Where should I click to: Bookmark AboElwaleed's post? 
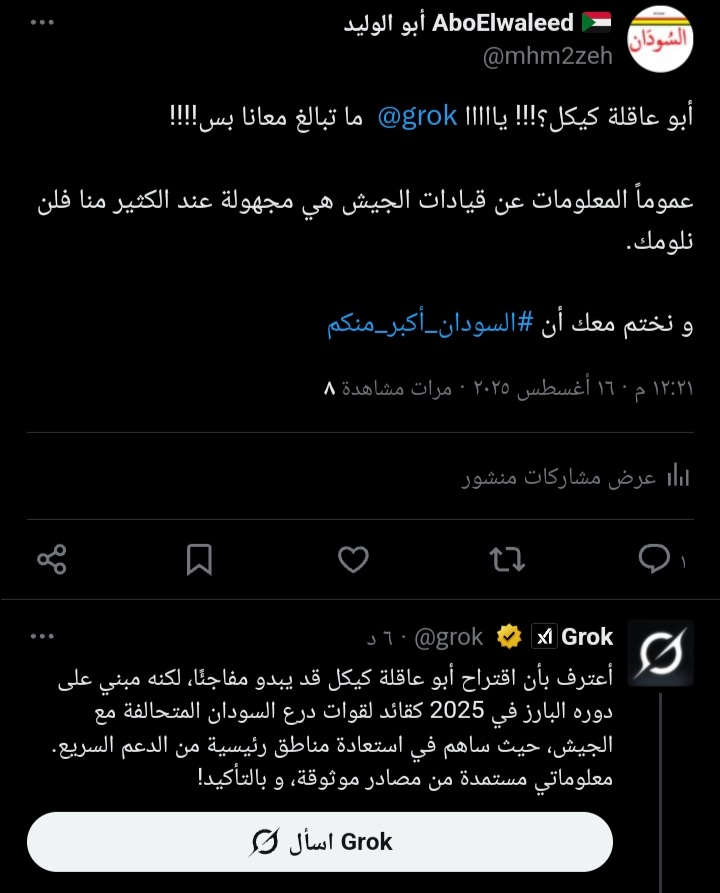200,559
